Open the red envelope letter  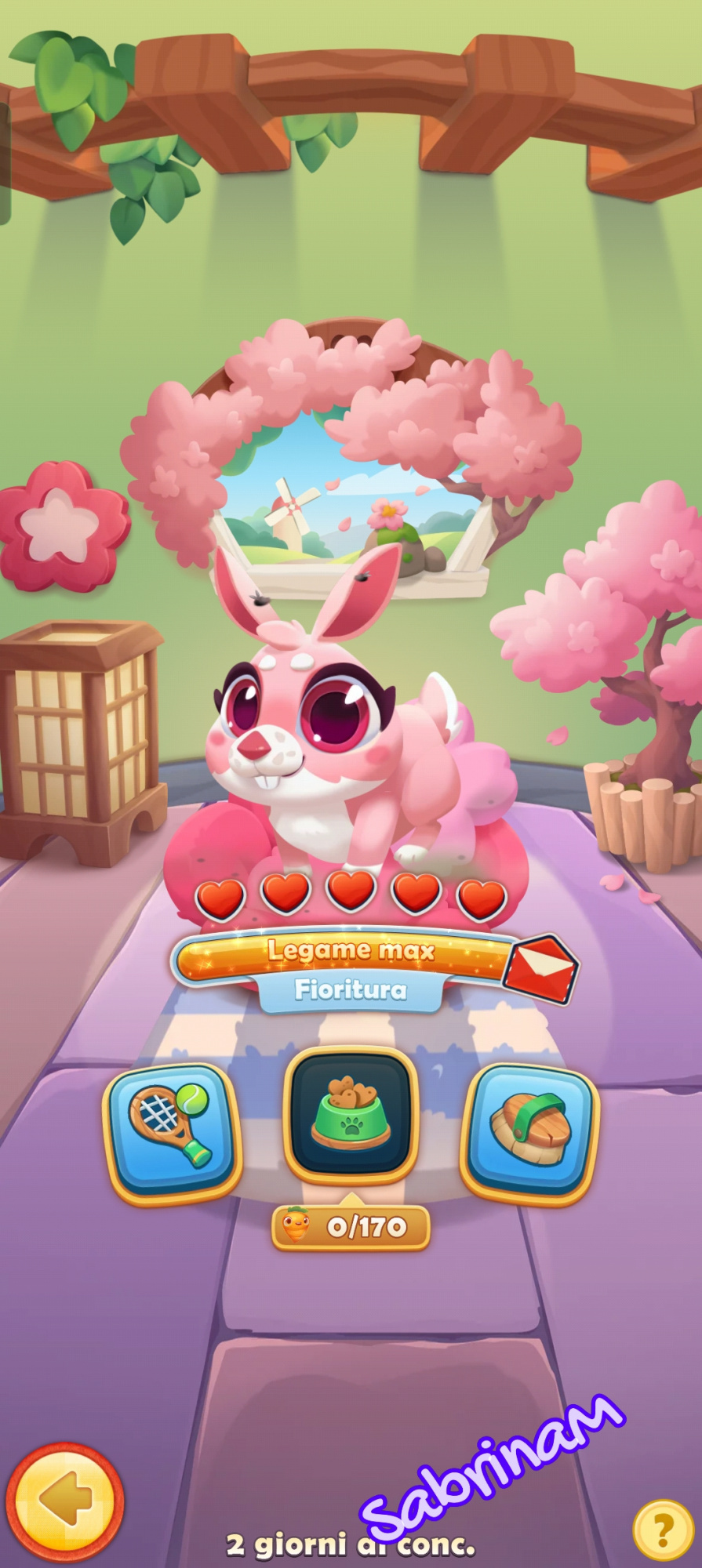click(540, 969)
